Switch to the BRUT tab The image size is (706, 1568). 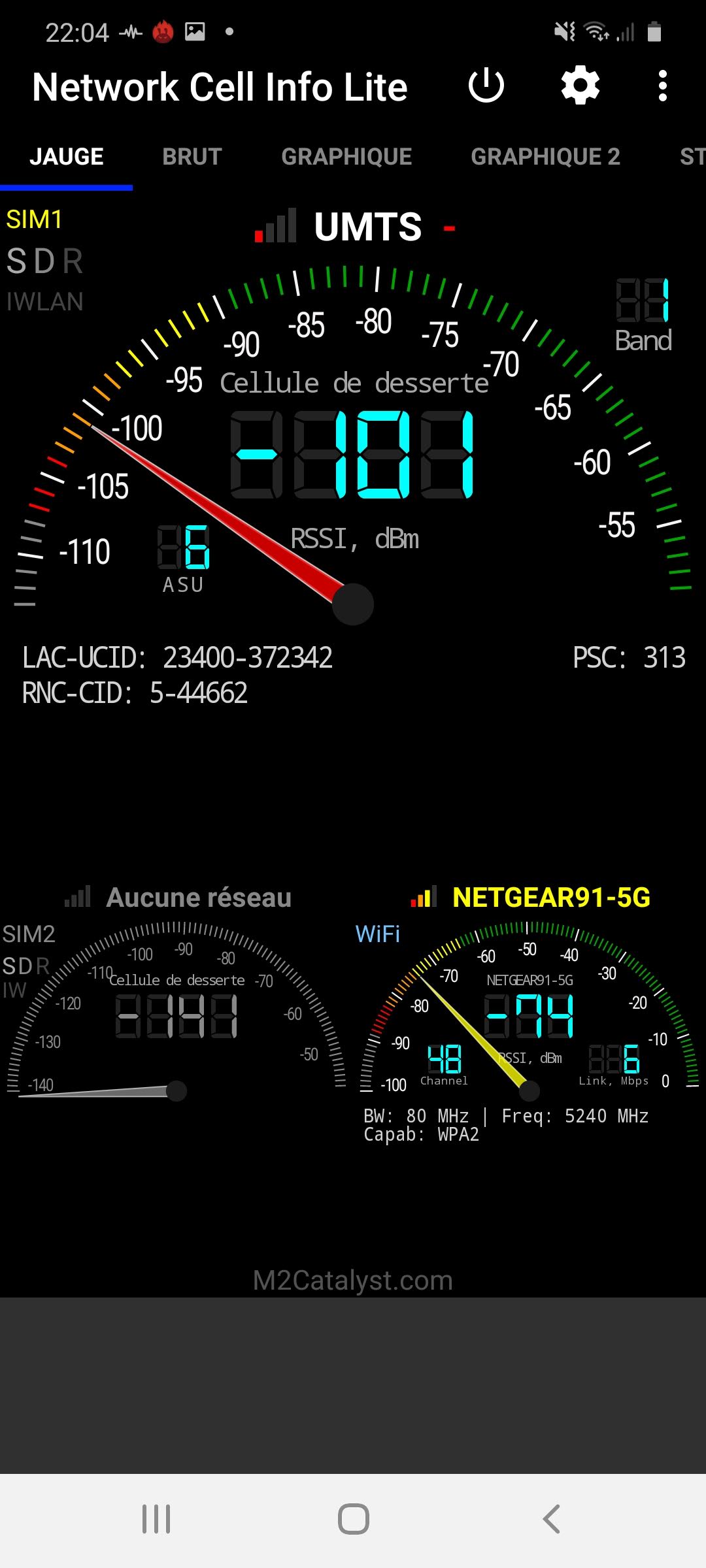[192, 157]
